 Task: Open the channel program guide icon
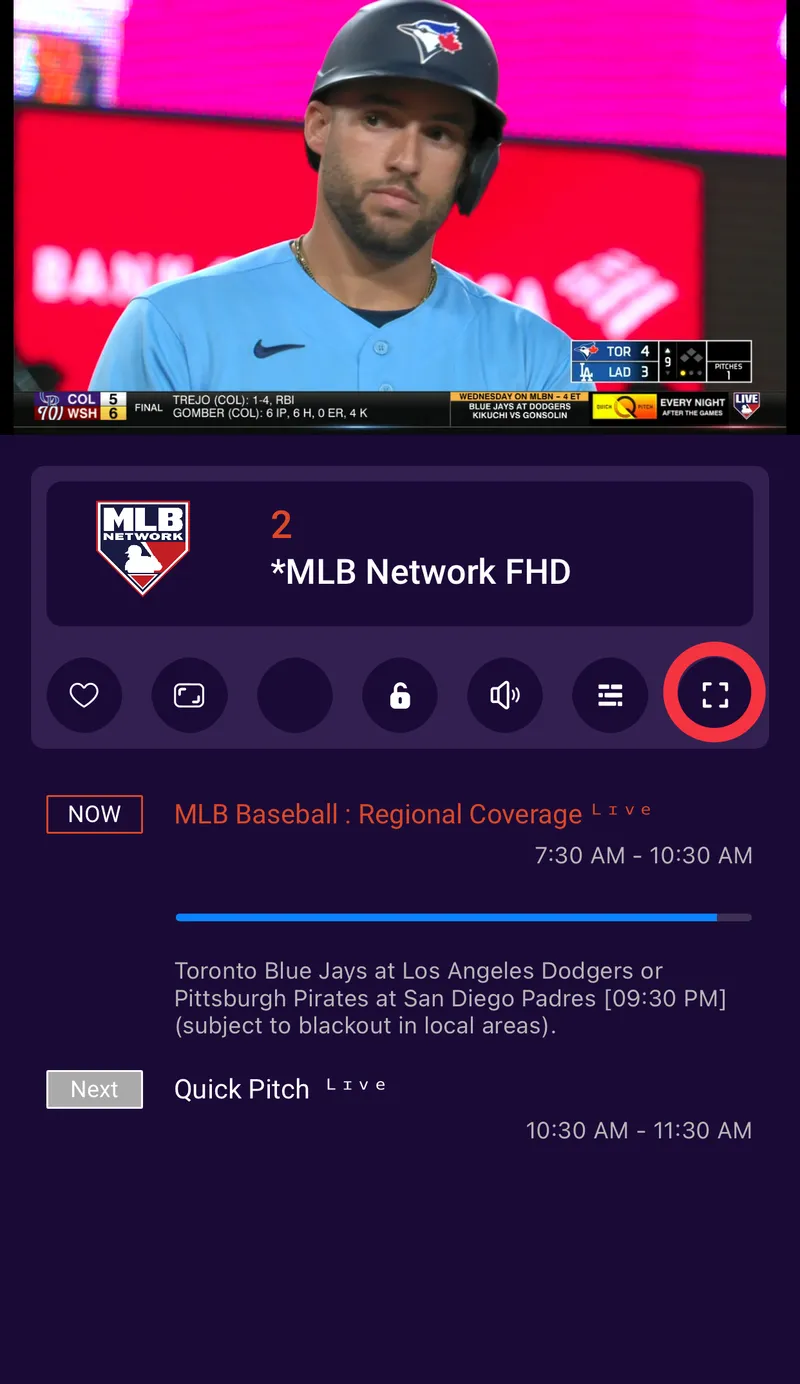tap(610, 695)
